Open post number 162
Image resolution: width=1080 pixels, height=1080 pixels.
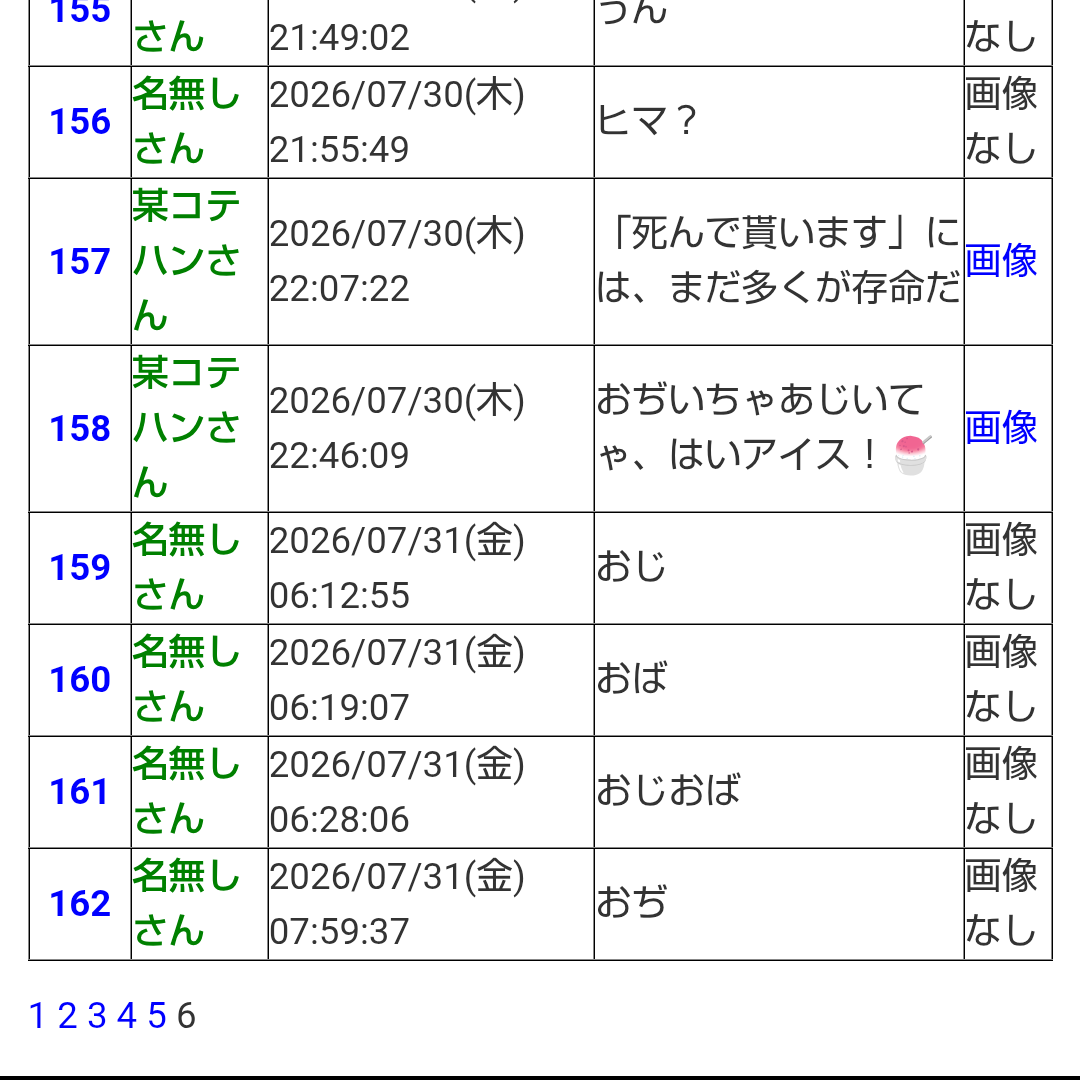[x=80, y=904]
